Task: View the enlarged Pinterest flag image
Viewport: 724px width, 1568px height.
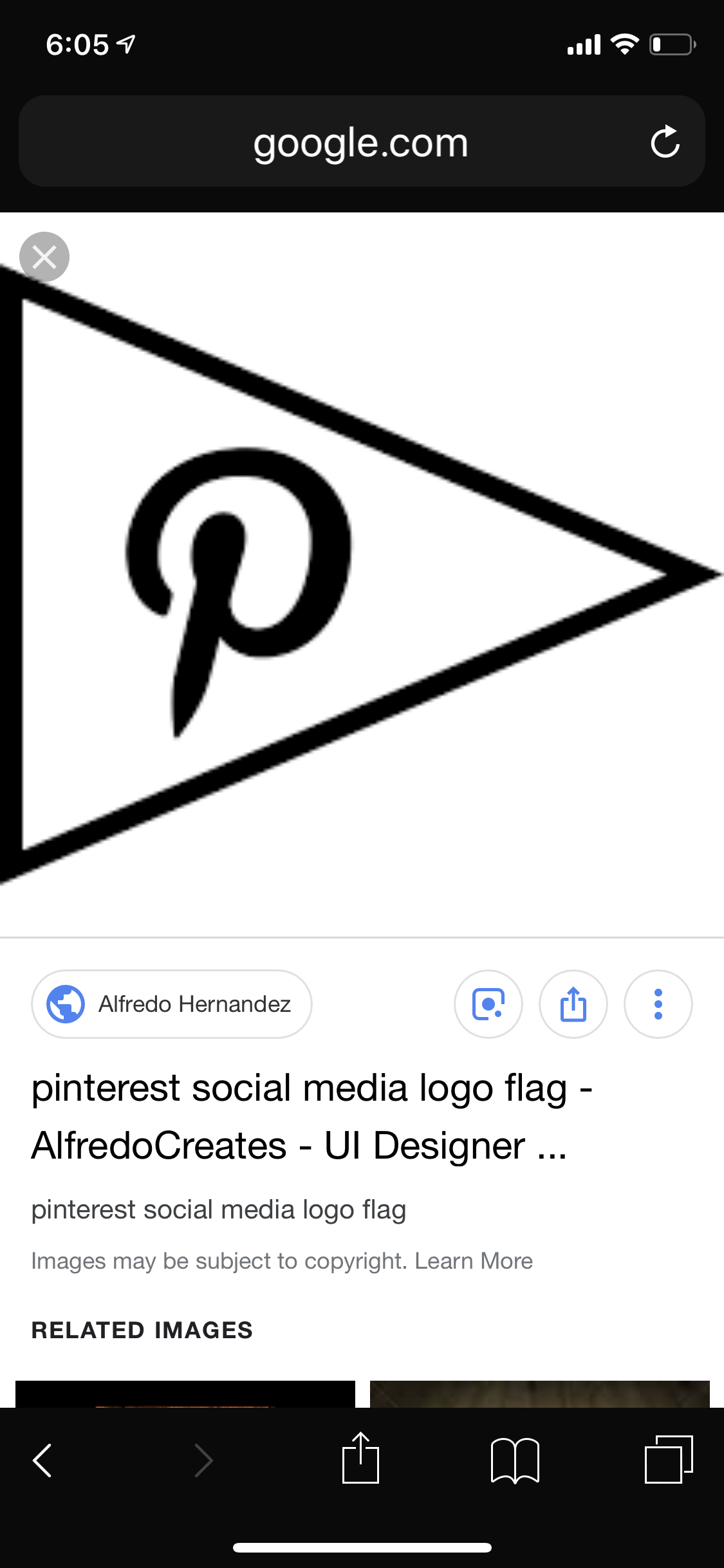Action: (360, 573)
